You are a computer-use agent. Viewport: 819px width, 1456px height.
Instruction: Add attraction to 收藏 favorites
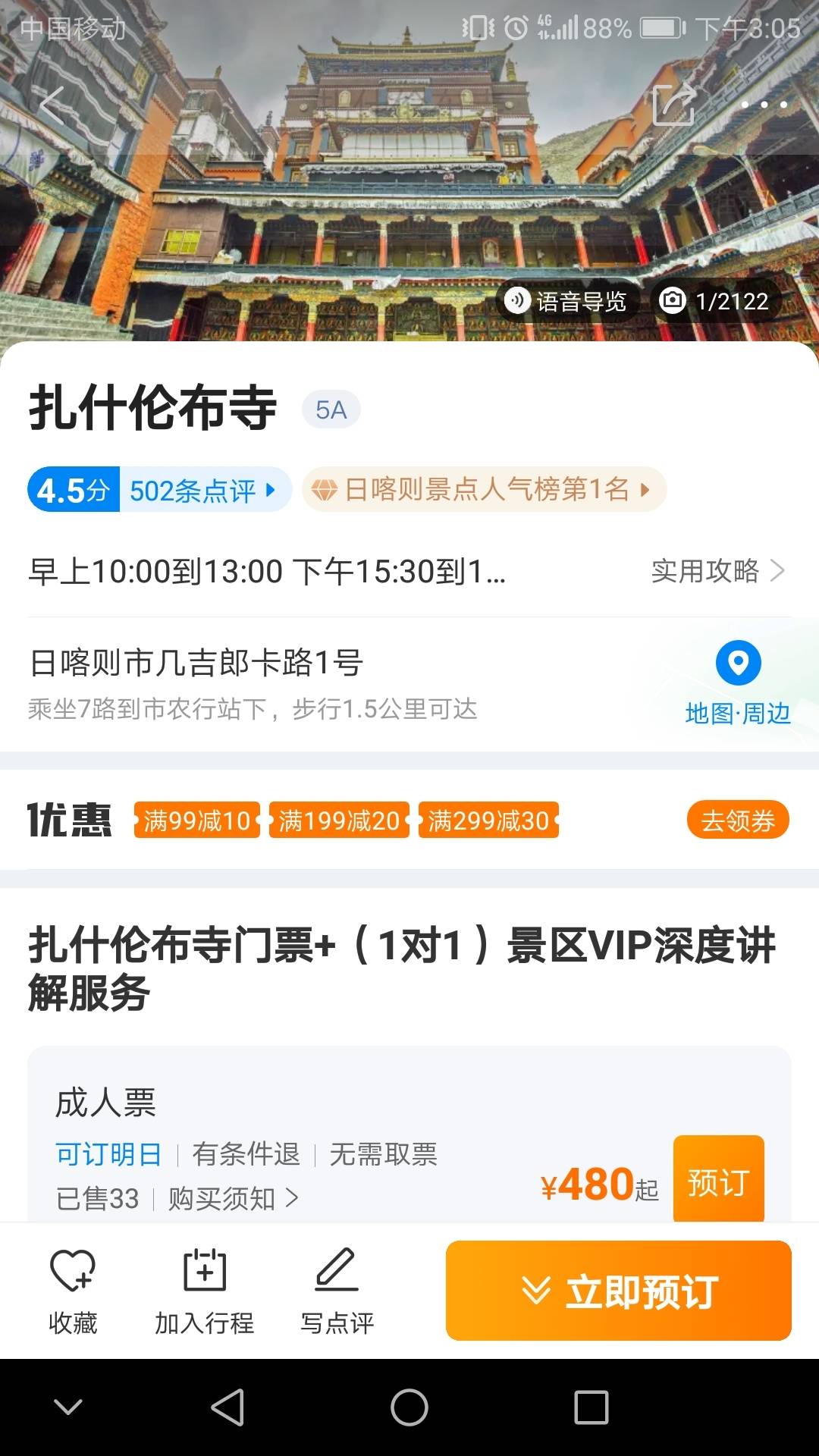73,1291
